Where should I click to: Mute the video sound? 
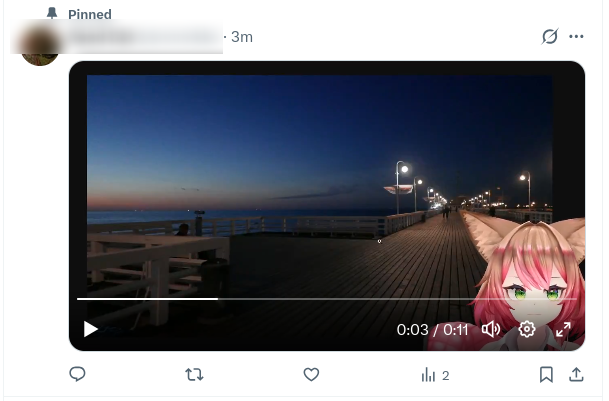(x=490, y=329)
